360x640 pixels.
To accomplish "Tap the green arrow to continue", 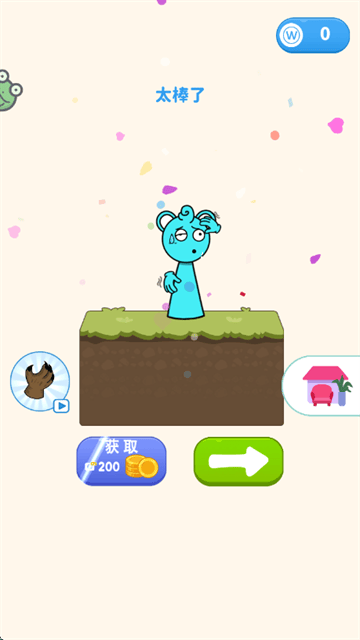I will point(238,461).
